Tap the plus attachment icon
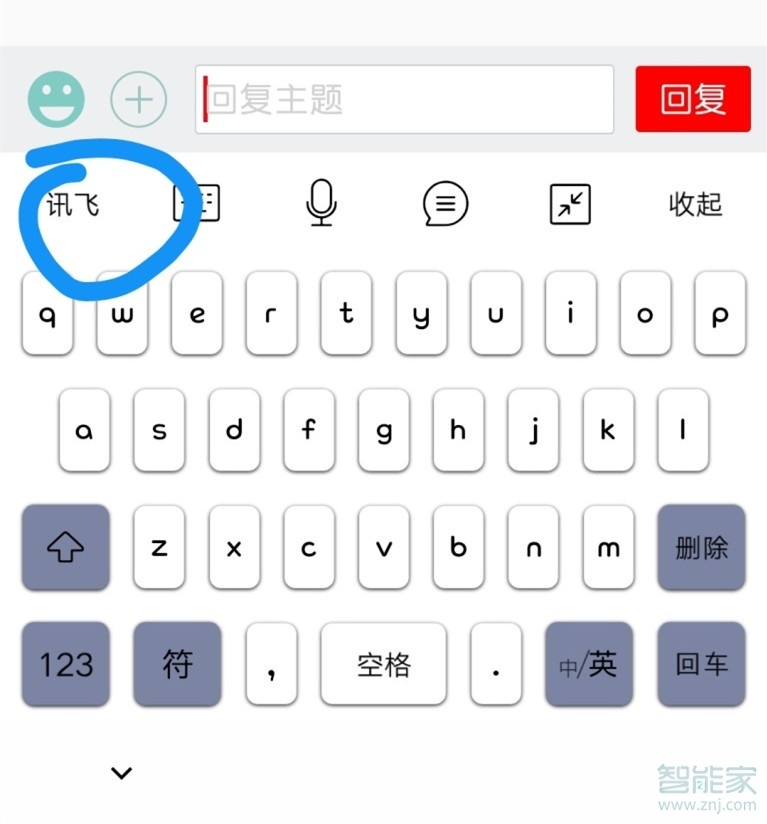 pyautogui.click(x=138, y=99)
